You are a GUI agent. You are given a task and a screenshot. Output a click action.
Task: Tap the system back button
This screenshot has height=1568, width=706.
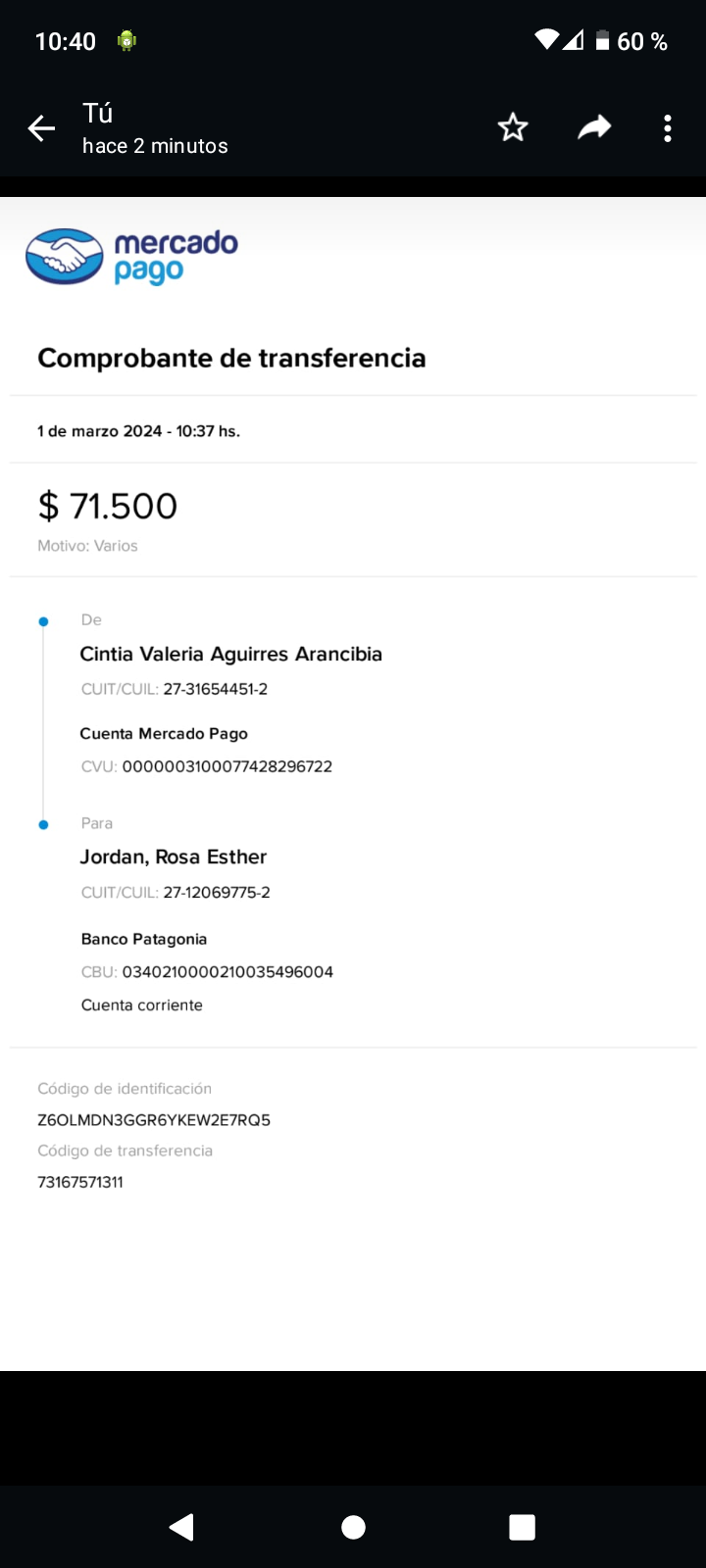(x=181, y=1527)
